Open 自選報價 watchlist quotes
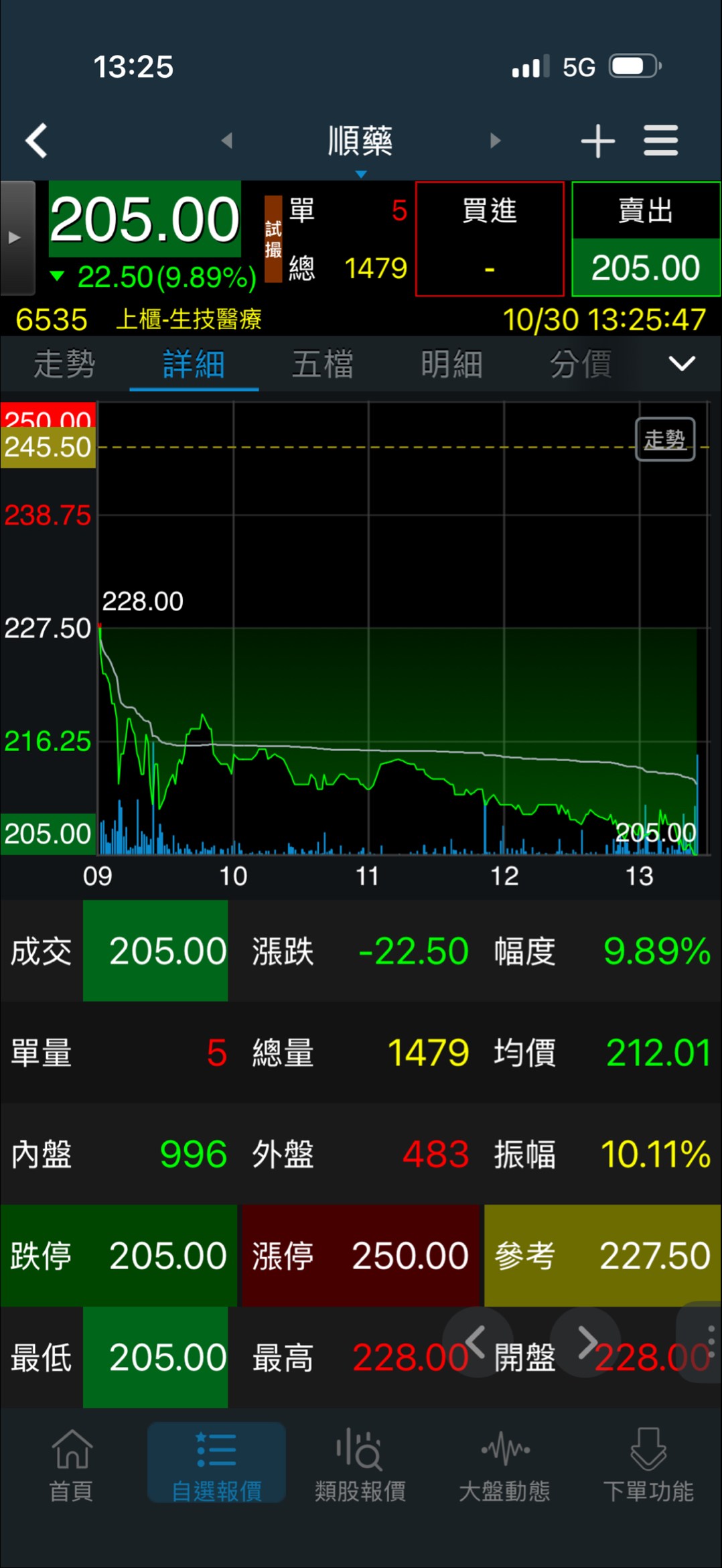 pyautogui.click(x=216, y=1464)
